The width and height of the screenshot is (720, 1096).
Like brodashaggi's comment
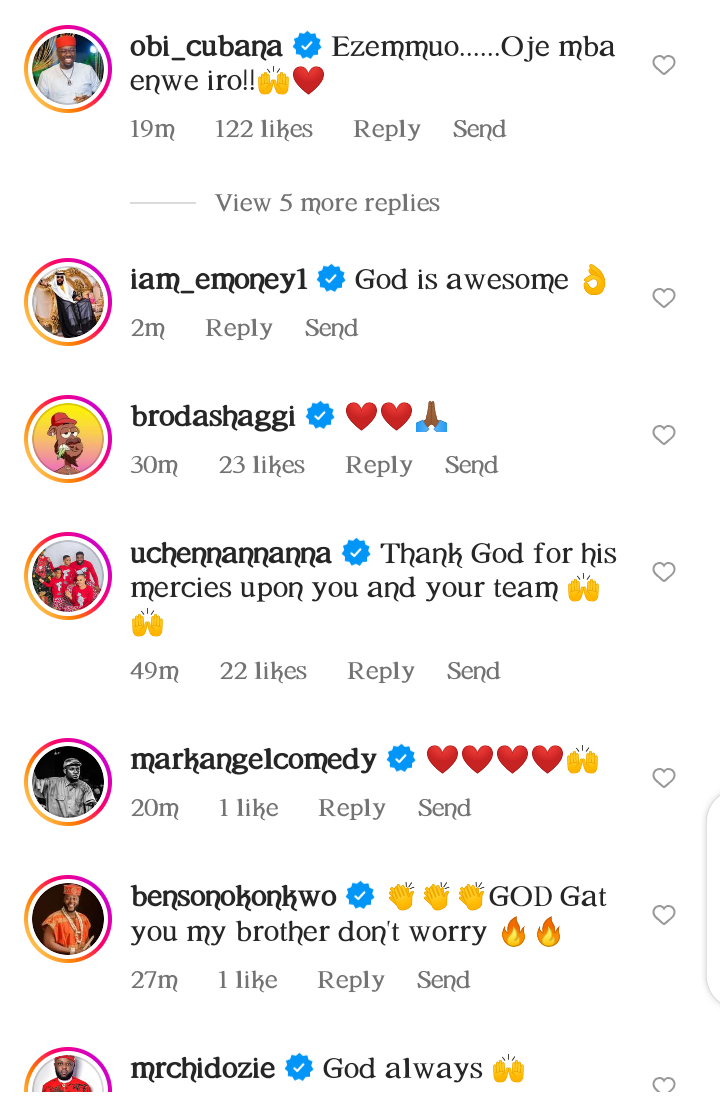point(664,435)
